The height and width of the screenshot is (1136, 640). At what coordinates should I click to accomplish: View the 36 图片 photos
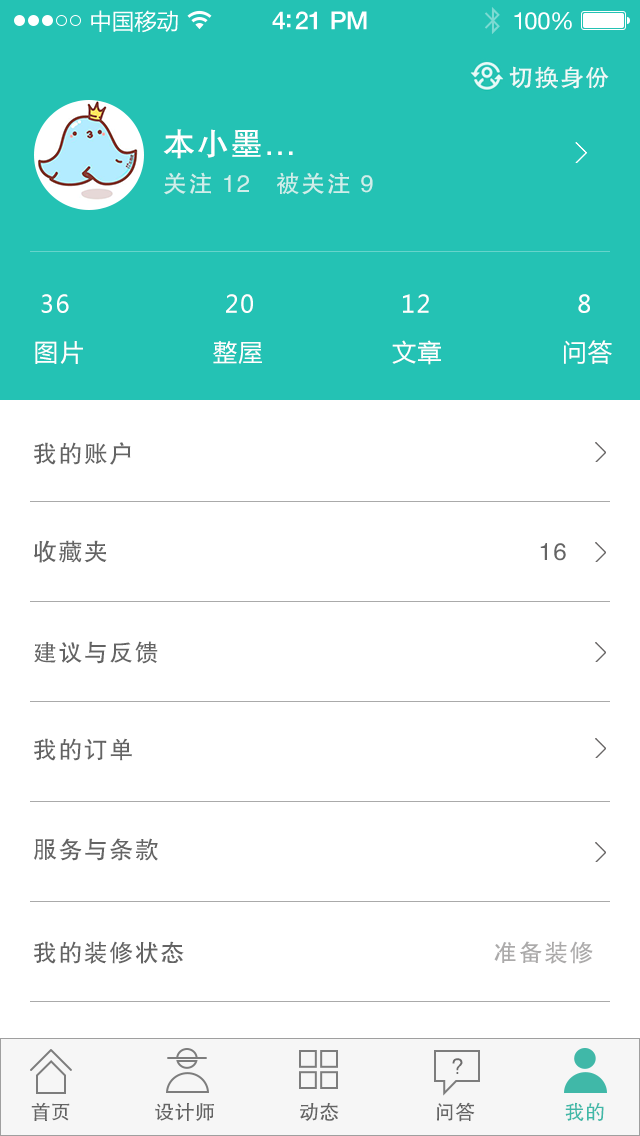tap(58, 328)
